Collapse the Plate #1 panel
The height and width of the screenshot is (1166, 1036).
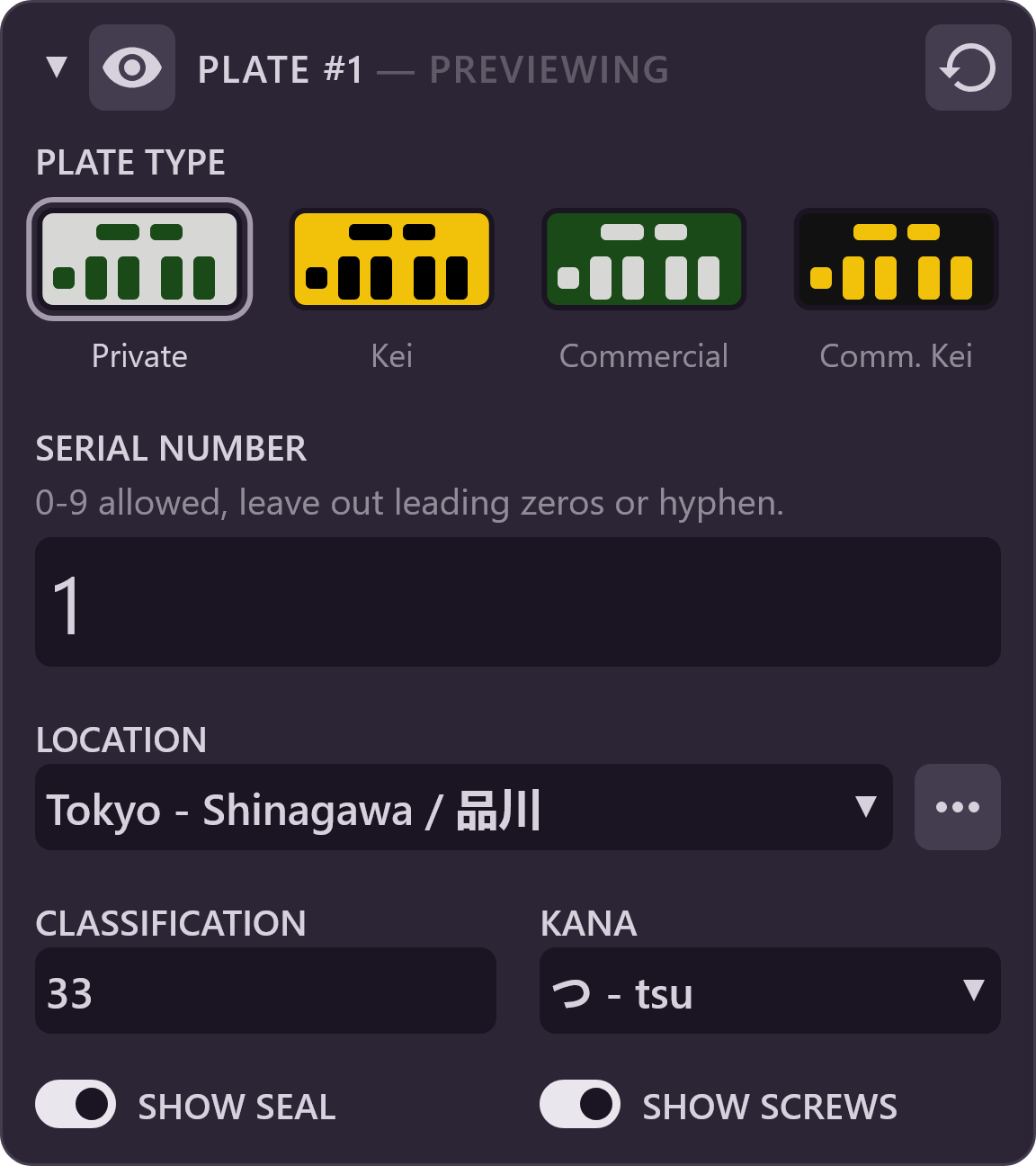[56, 67]
